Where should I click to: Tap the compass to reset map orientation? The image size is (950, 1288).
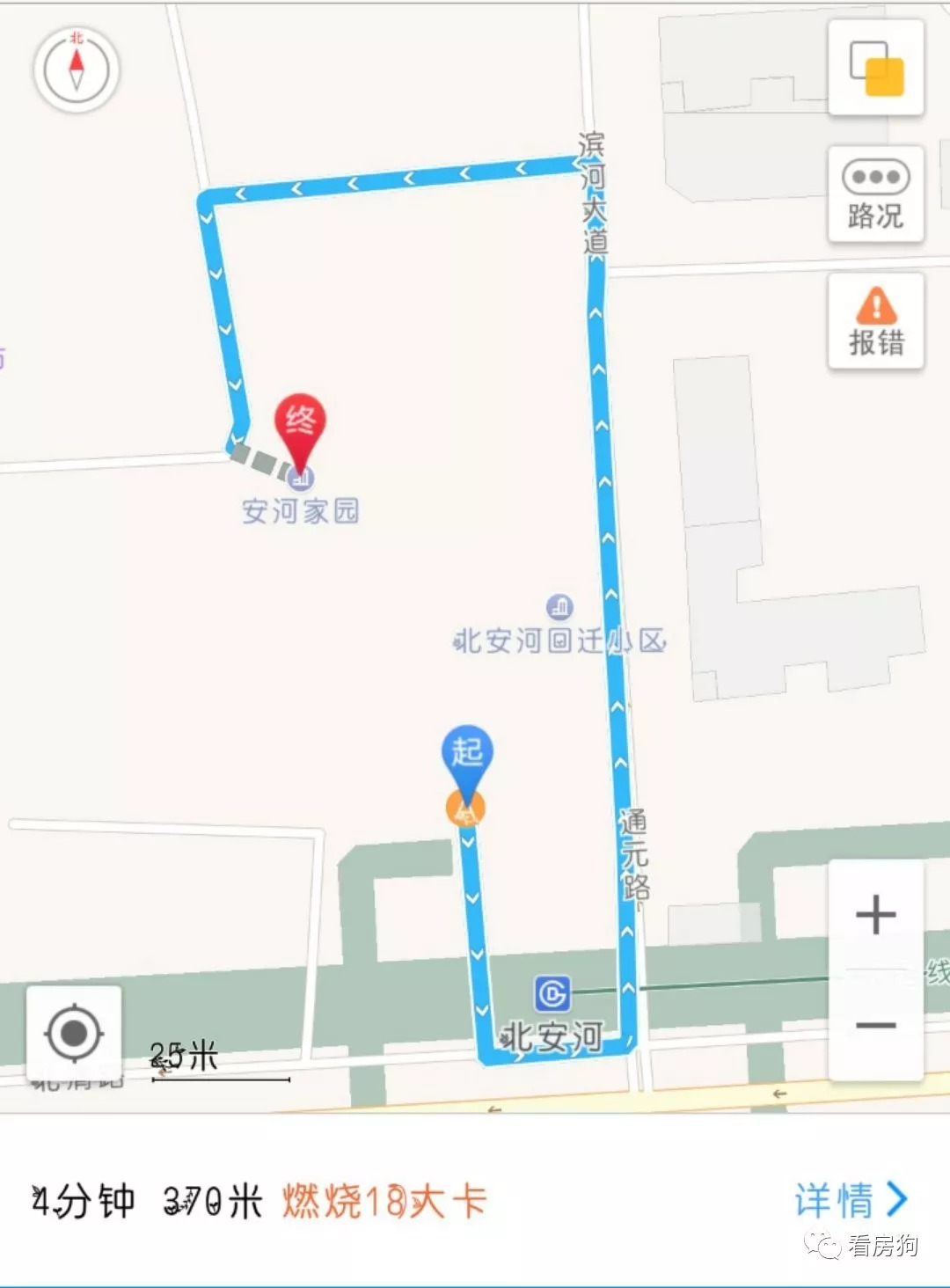click(77, 70)
